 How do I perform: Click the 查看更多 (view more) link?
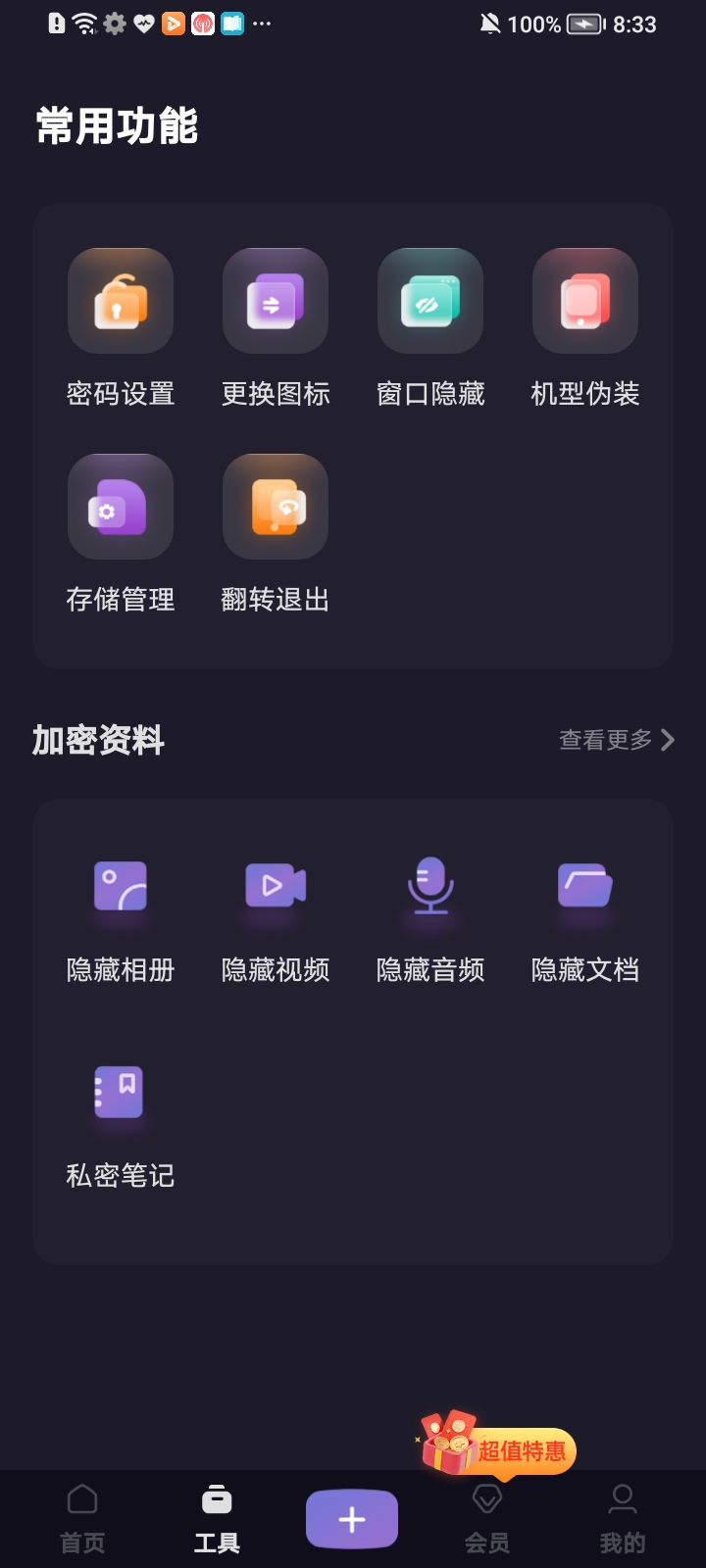pos(604,741)
